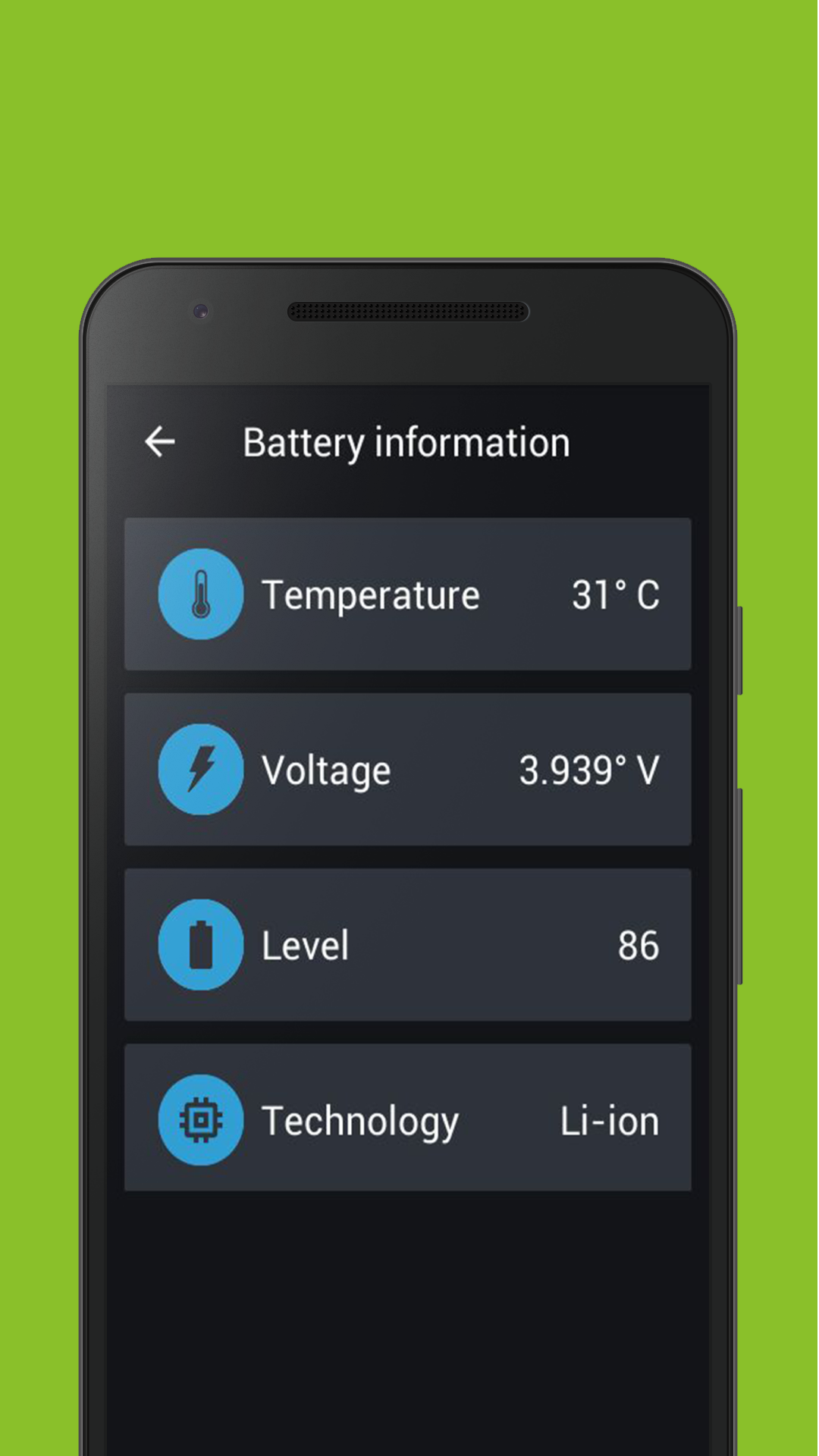Click the Technology label text
Screen dimensions: 819x1456
click(x=359, y=1119)
